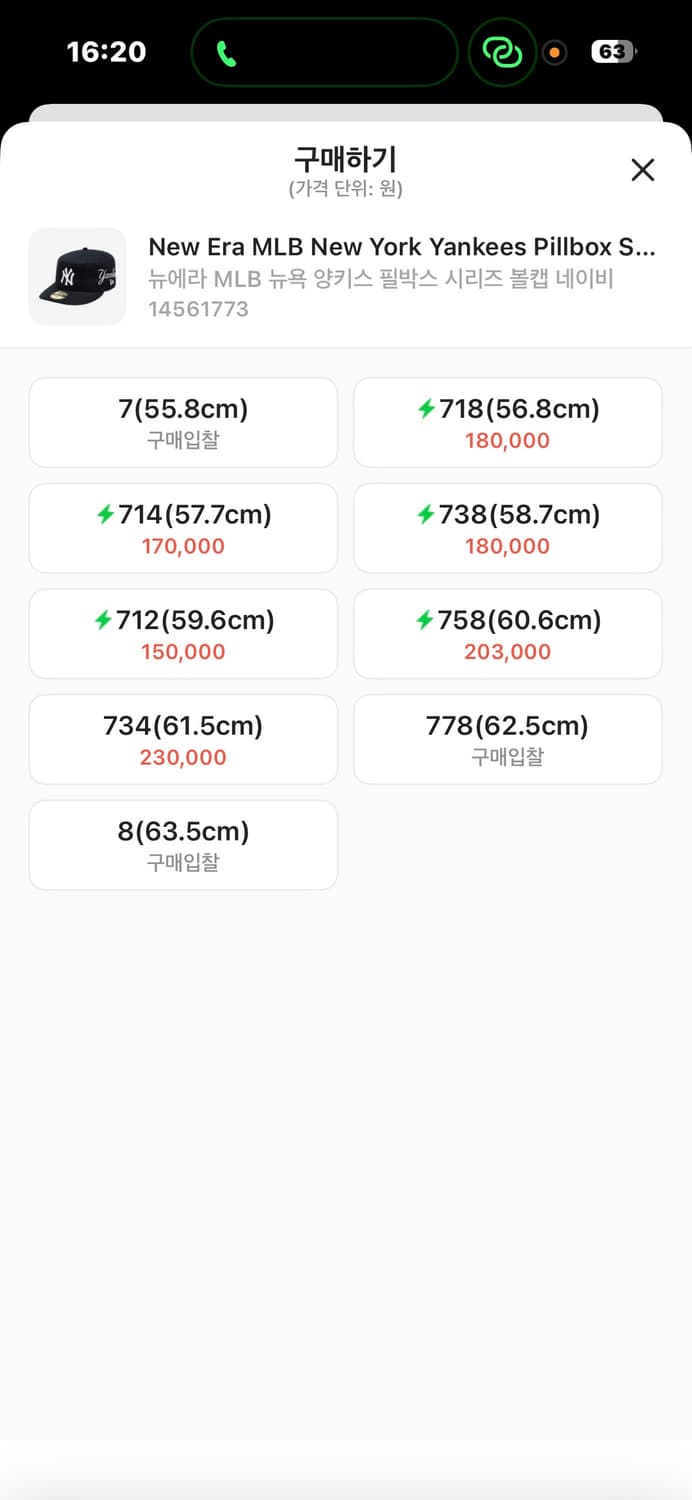Screen dimensions: 692x1500
Task: Select size 734 (61.5cm) for 230,000
Action: pyautogui.click(x=183, y=739)
